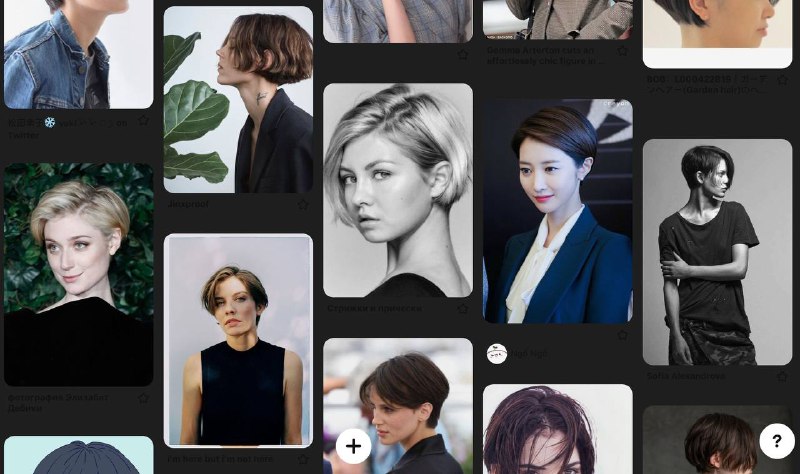Viewport: 800px width, 474px height.
Task: Star the Gemma Arterton pin
Action: [x=622, y=51]
